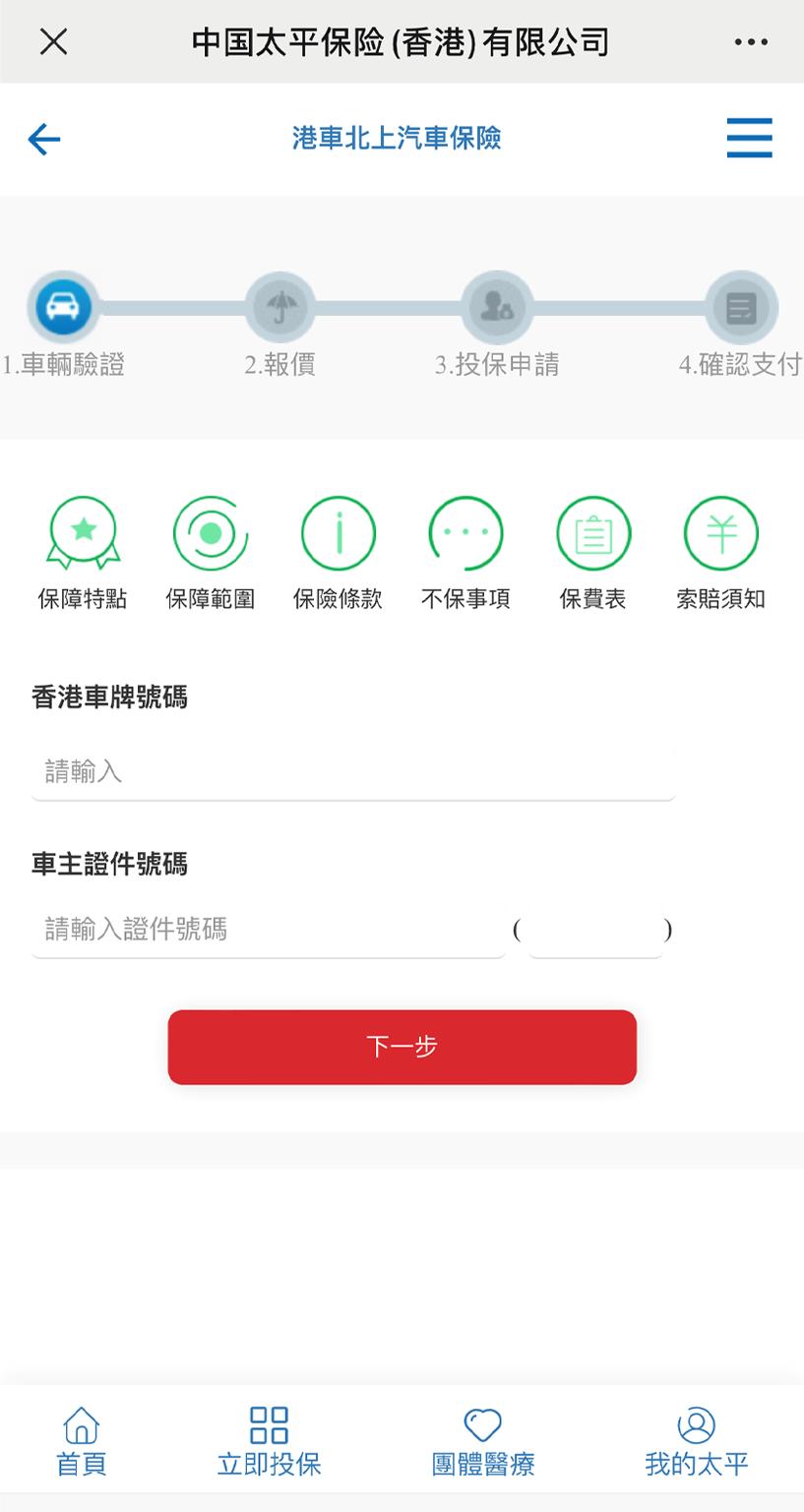Switch to 團體醫療 tab

click(x=481, y=1439)
